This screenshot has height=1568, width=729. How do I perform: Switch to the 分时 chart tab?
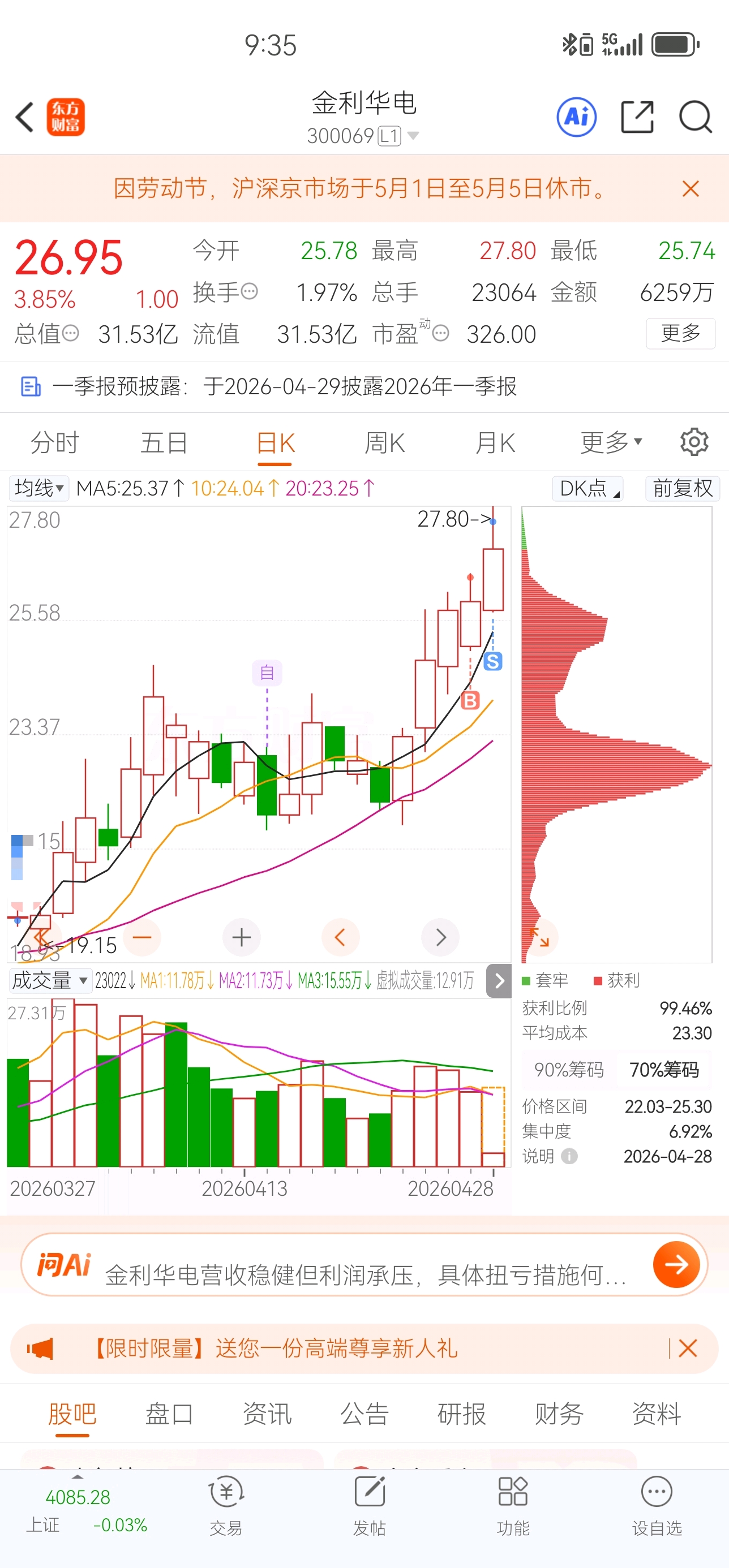click(55, 442)
